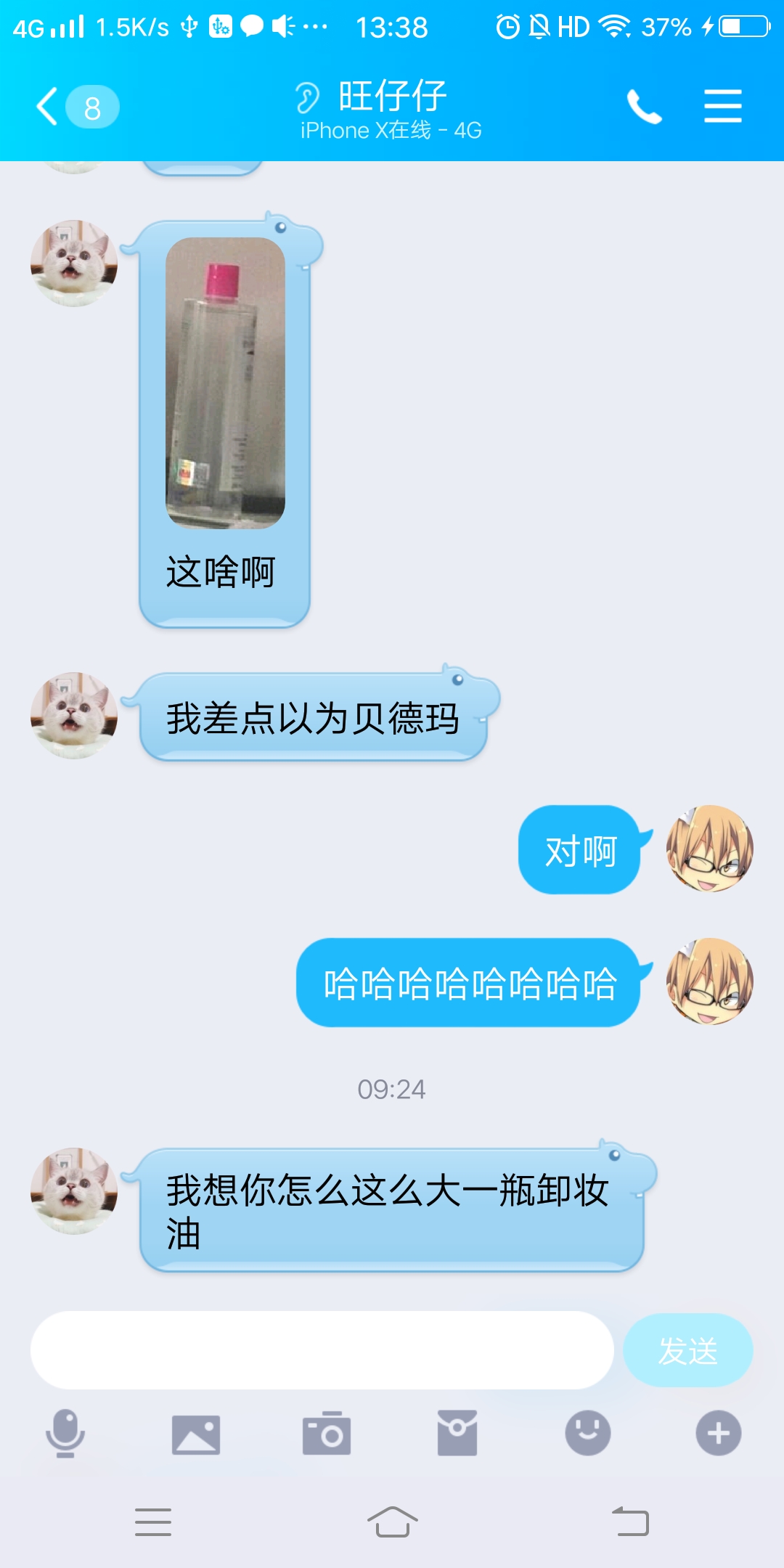
Task: Open the camera to take a photo
Action: 327,1434
